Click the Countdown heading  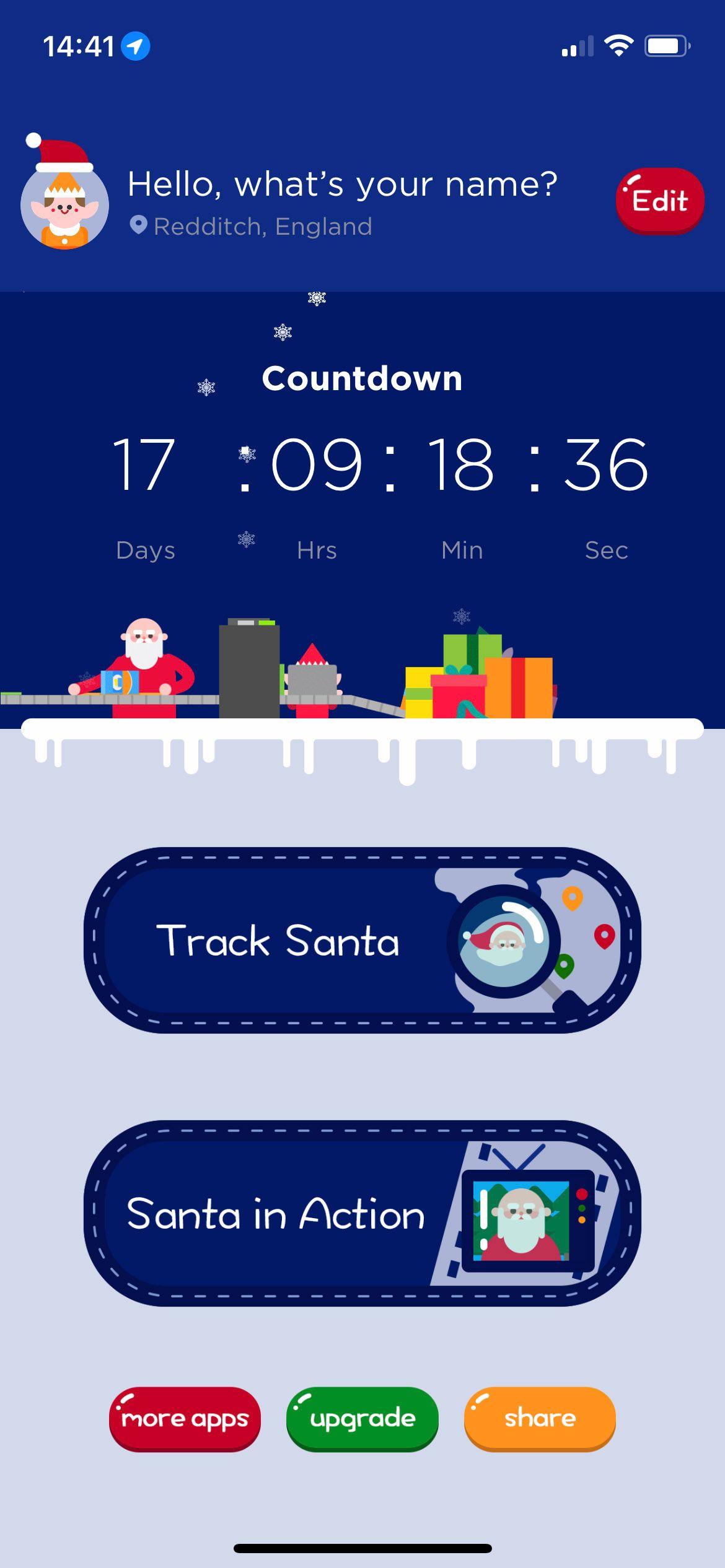pos(362,379)
